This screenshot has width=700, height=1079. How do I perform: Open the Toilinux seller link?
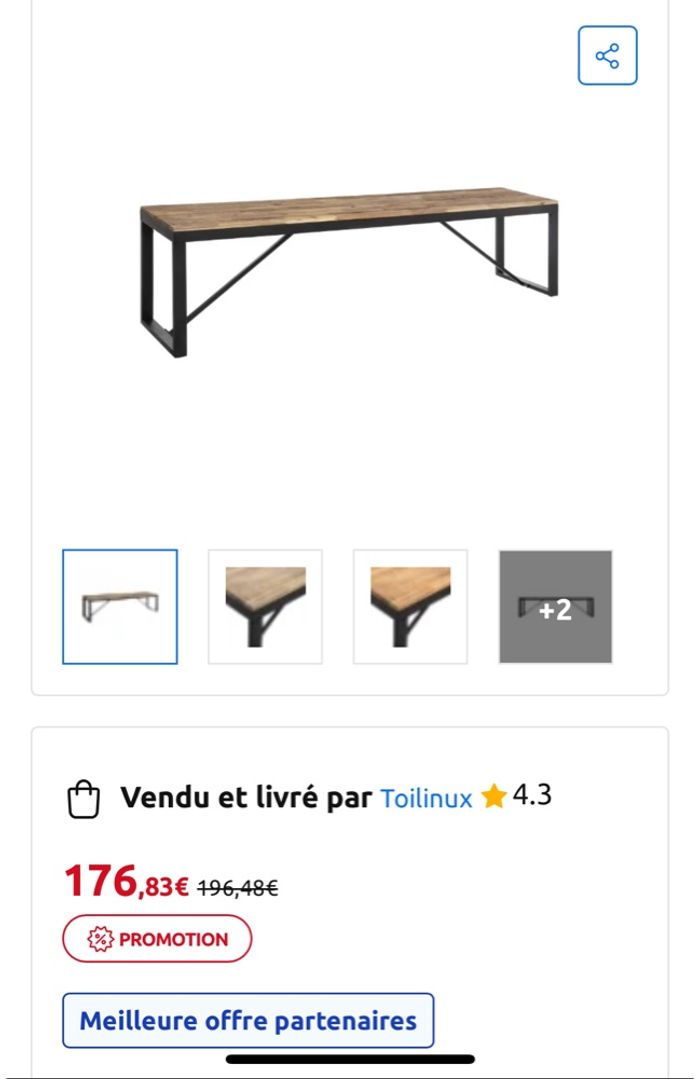pyautogui.click(x=426, y=798)
